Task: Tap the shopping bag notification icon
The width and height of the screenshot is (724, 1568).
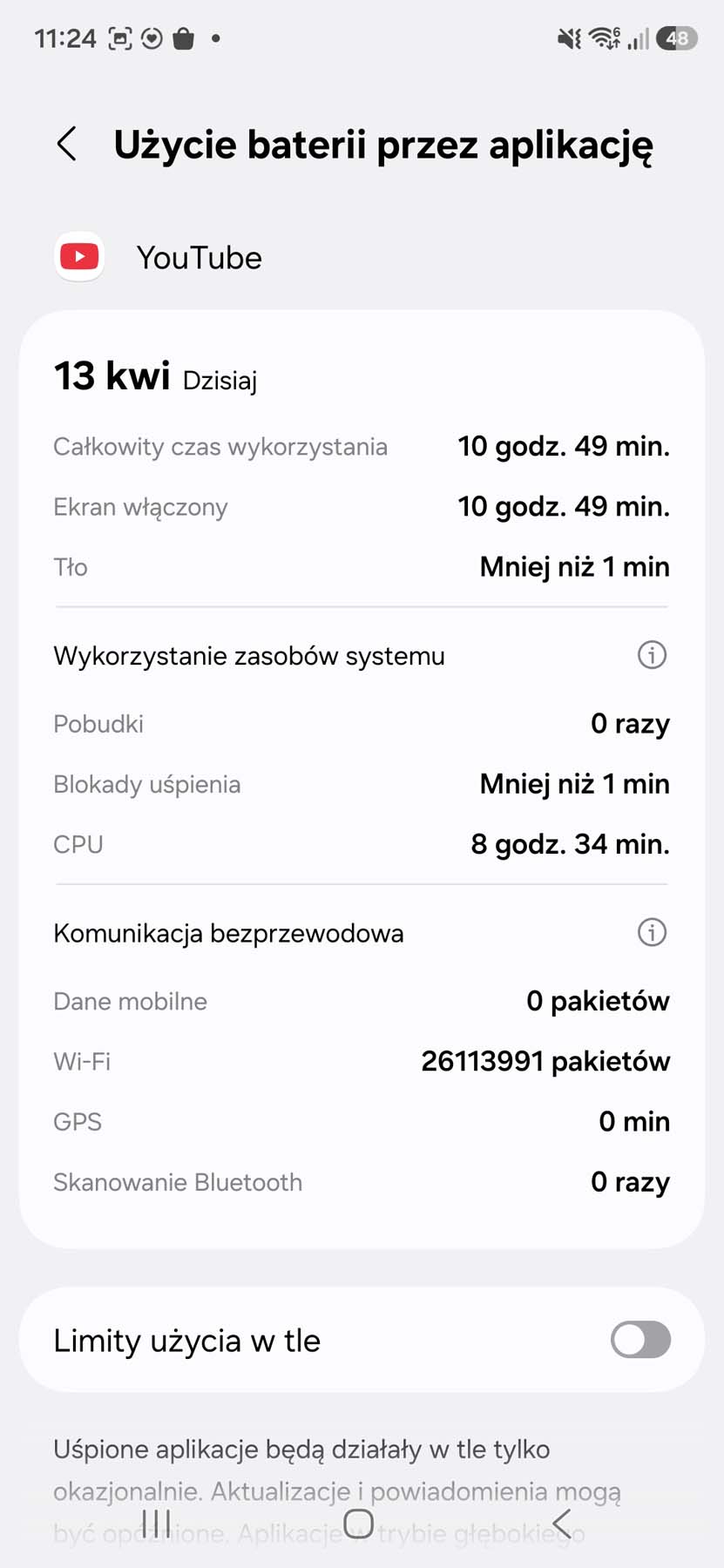Action: click(x=183, y=38)
